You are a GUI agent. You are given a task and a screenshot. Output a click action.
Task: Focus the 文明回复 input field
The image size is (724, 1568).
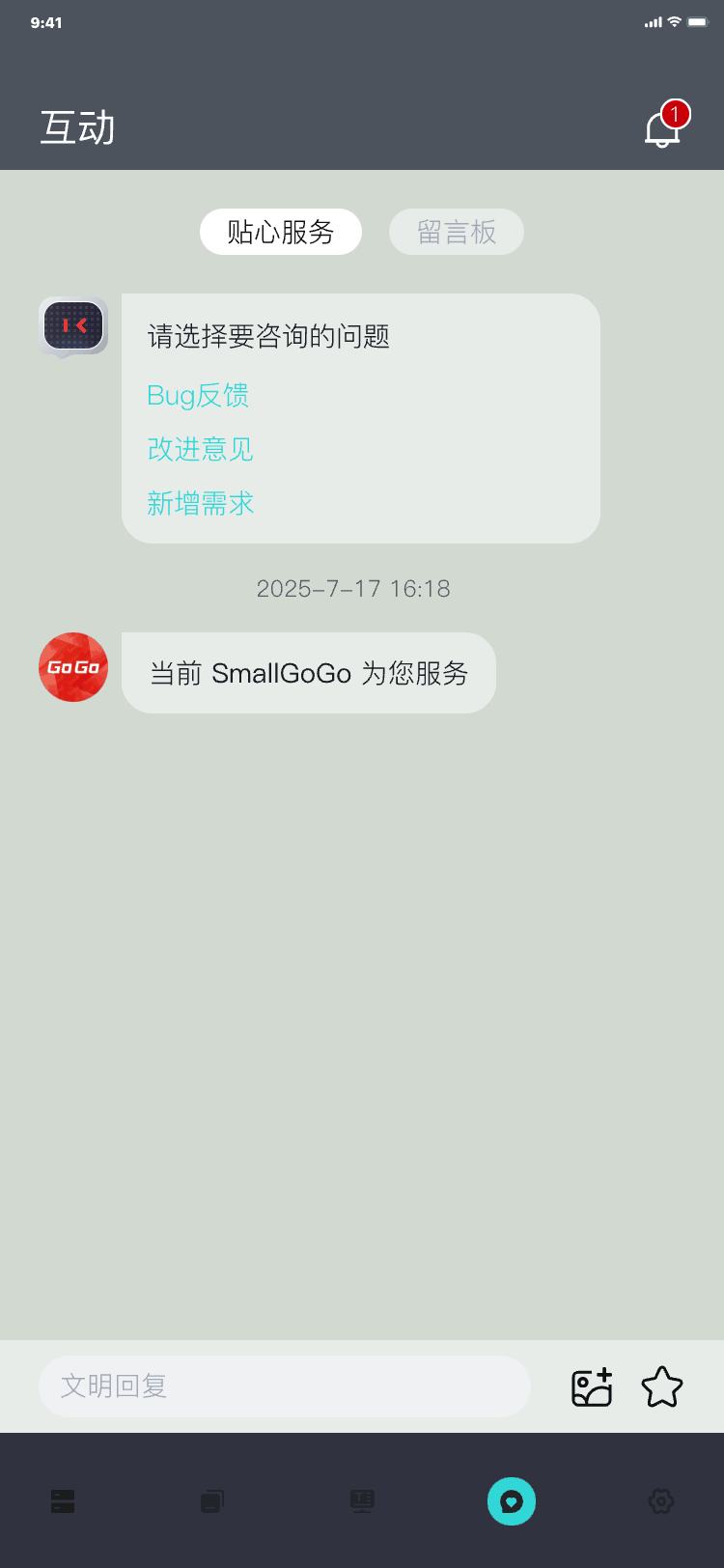coord(285,1386)
